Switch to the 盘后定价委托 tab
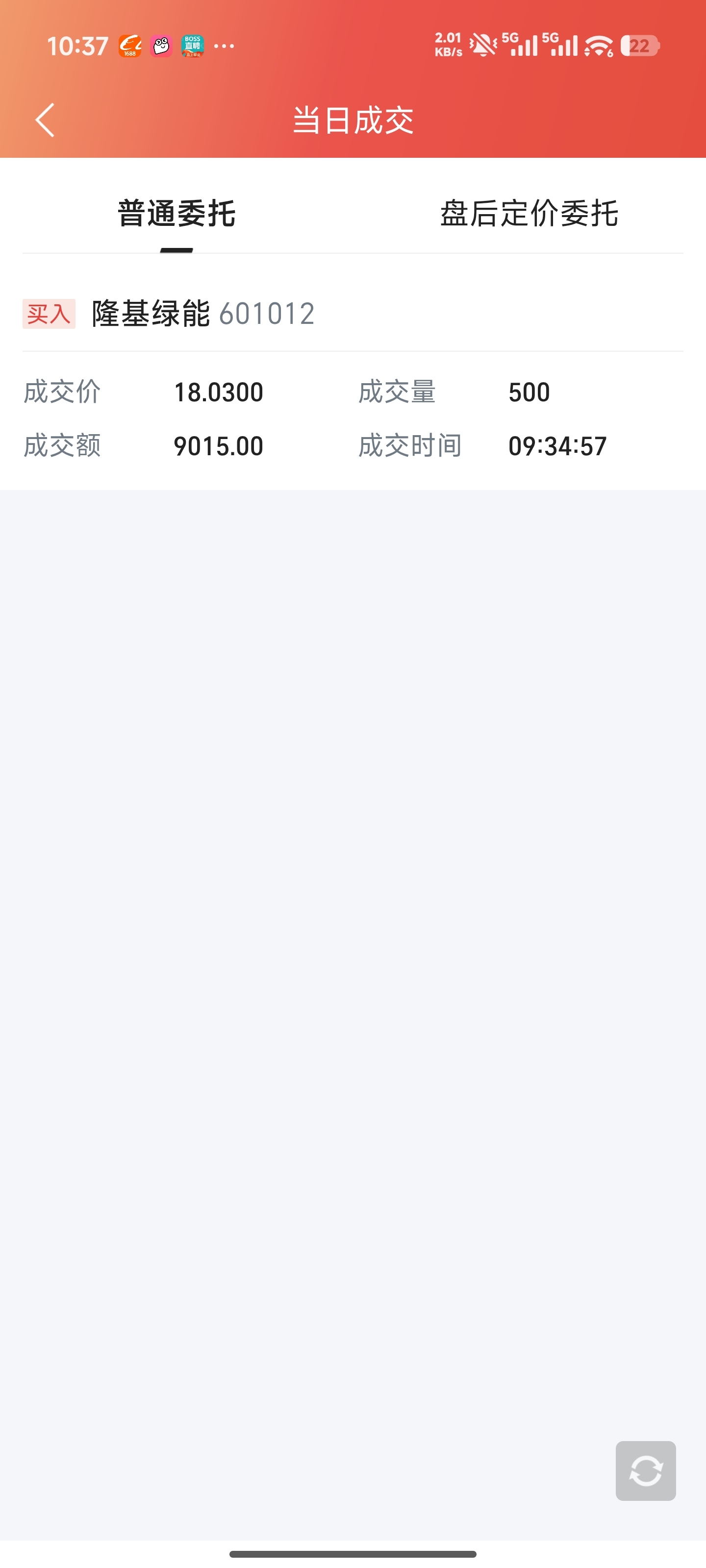 (529, 214)
